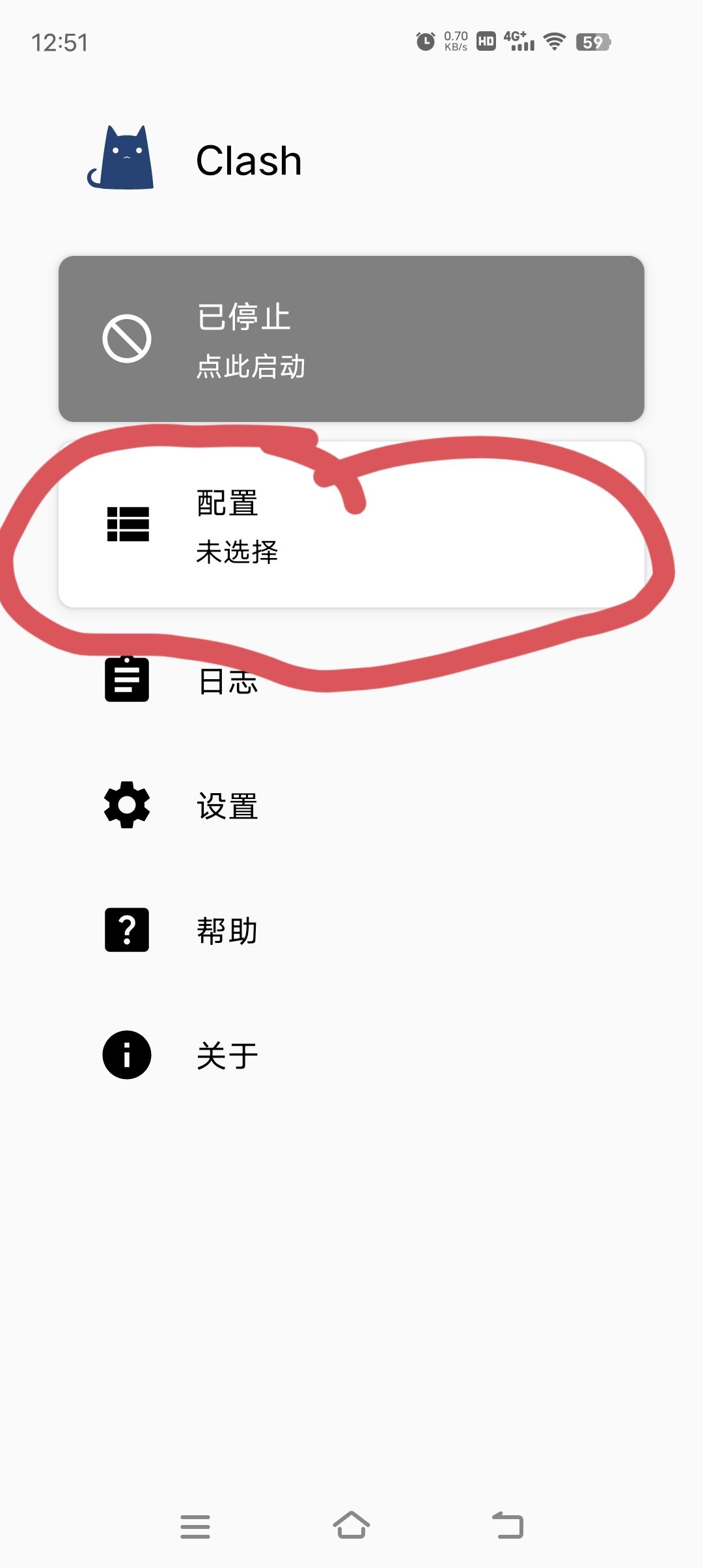Open the 配置 profiles card
Screen dimensions: 703x1568
351,525
